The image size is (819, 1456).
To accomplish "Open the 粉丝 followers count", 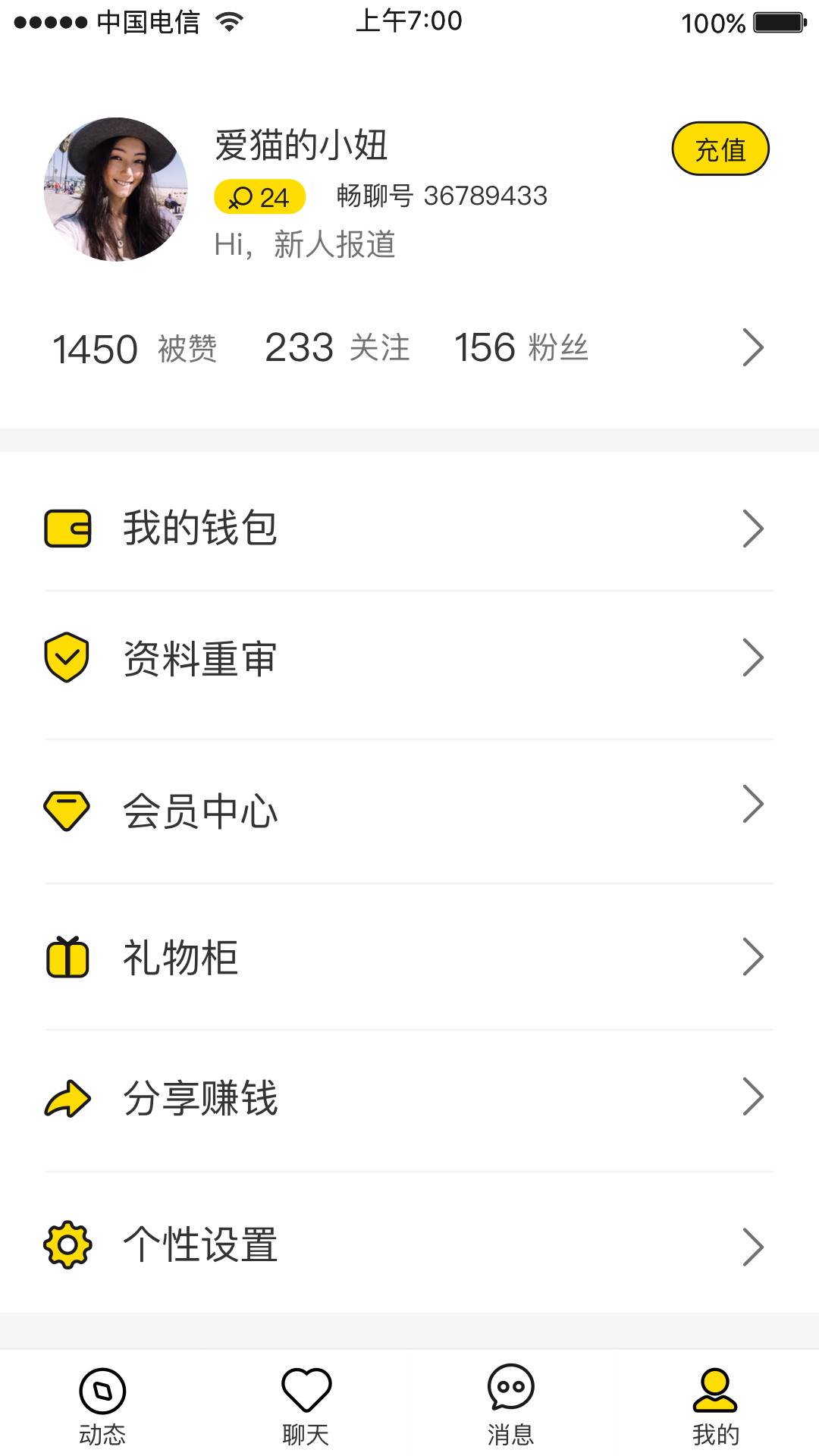I will tap(522, 347).
